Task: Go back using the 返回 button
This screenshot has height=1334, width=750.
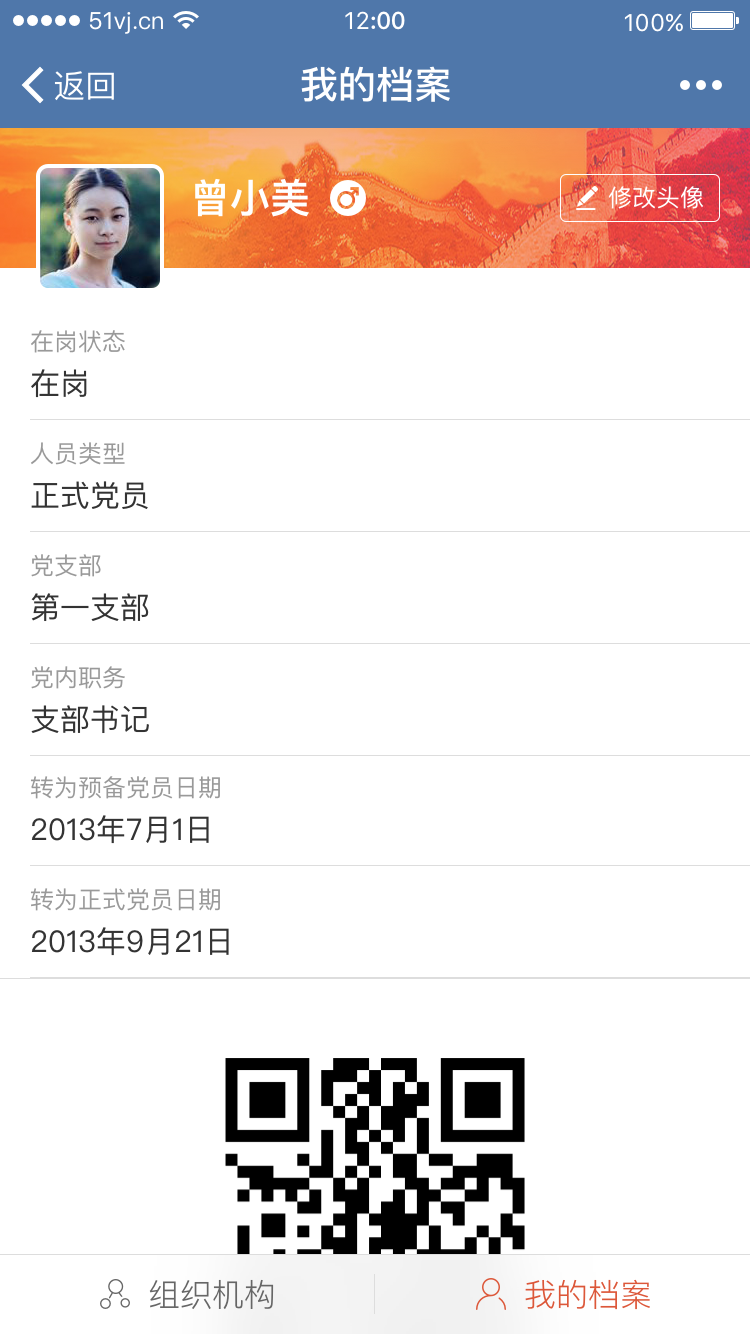Action: (x=69, y=86)
